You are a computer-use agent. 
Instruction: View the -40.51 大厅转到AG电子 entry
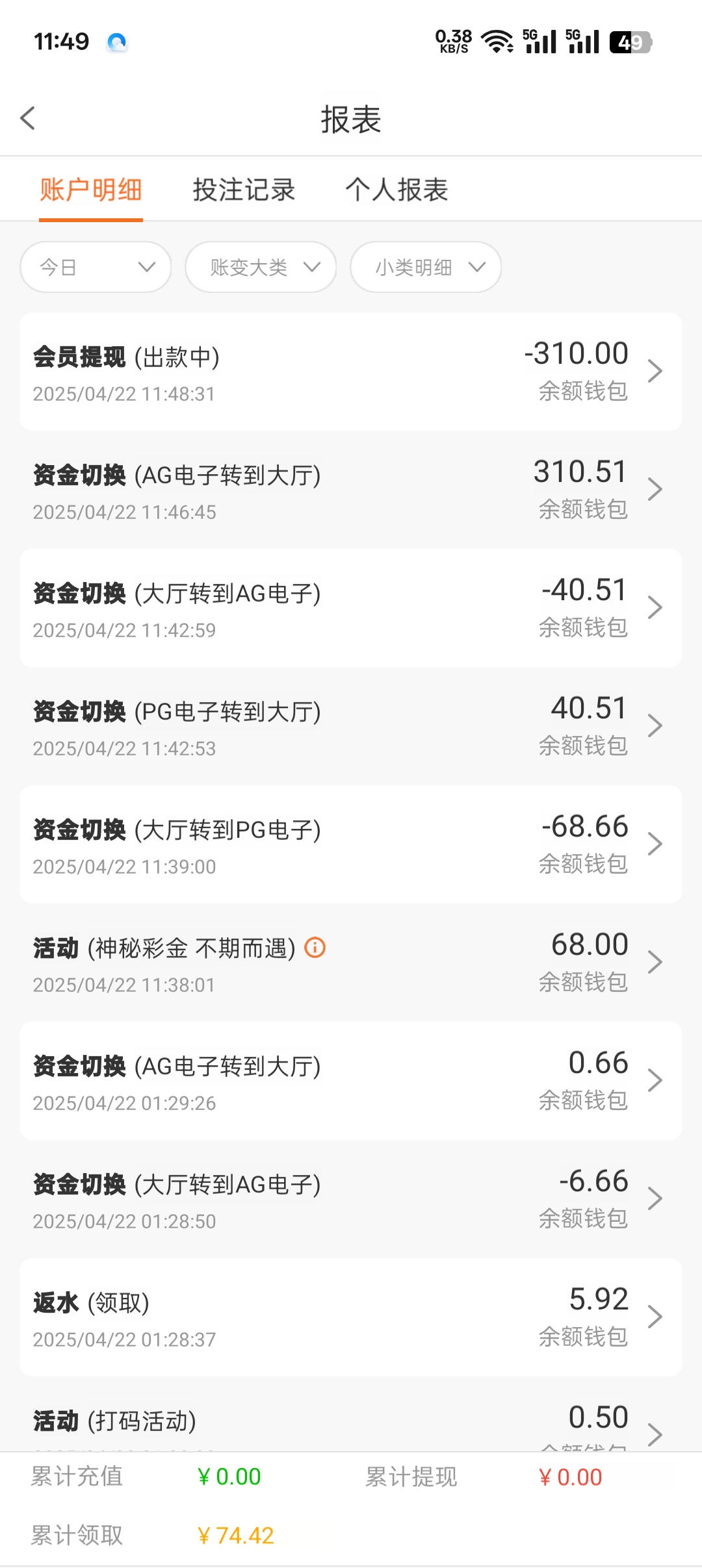pos(351,608)
